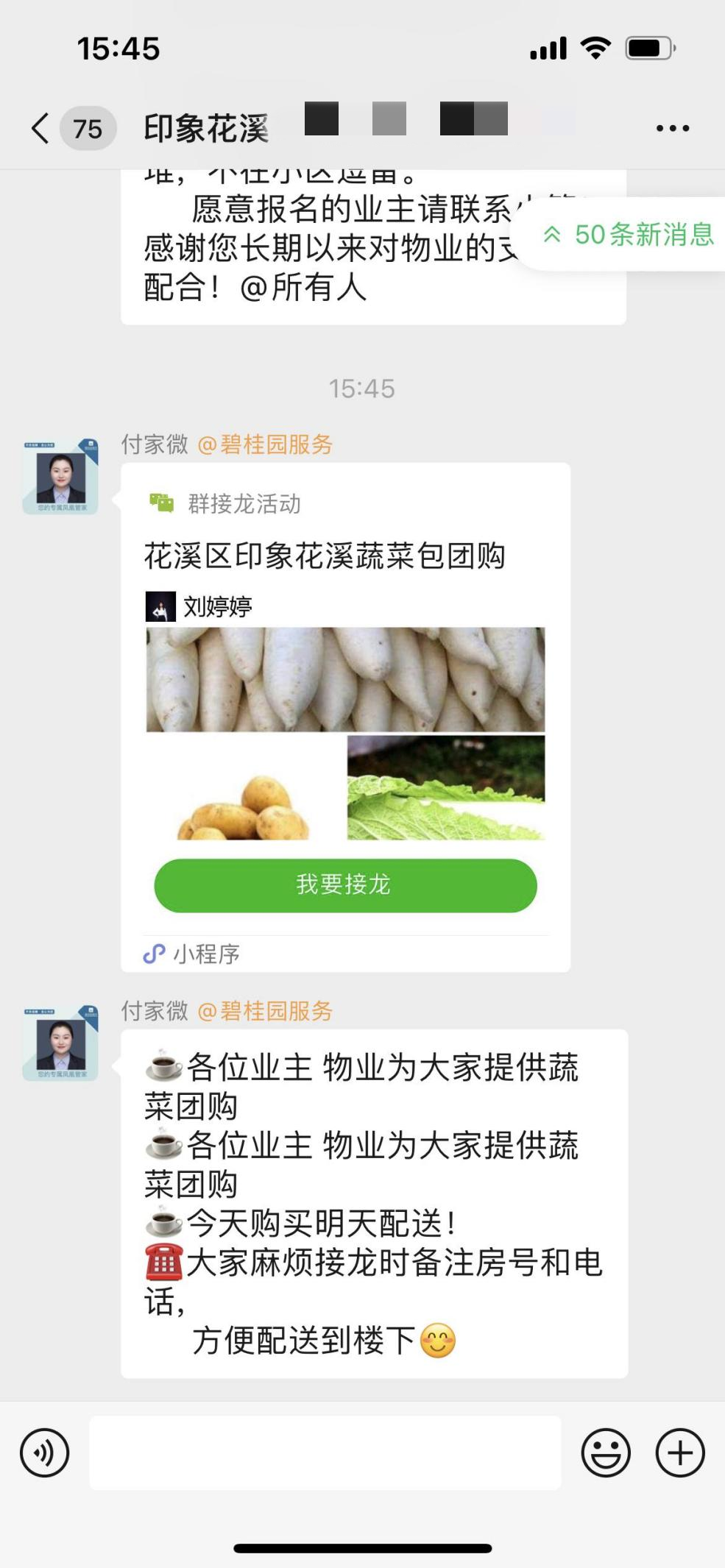Jump to the 50条新消息 unread messages
The image size is (725, 1568).
tap(629, 235)
